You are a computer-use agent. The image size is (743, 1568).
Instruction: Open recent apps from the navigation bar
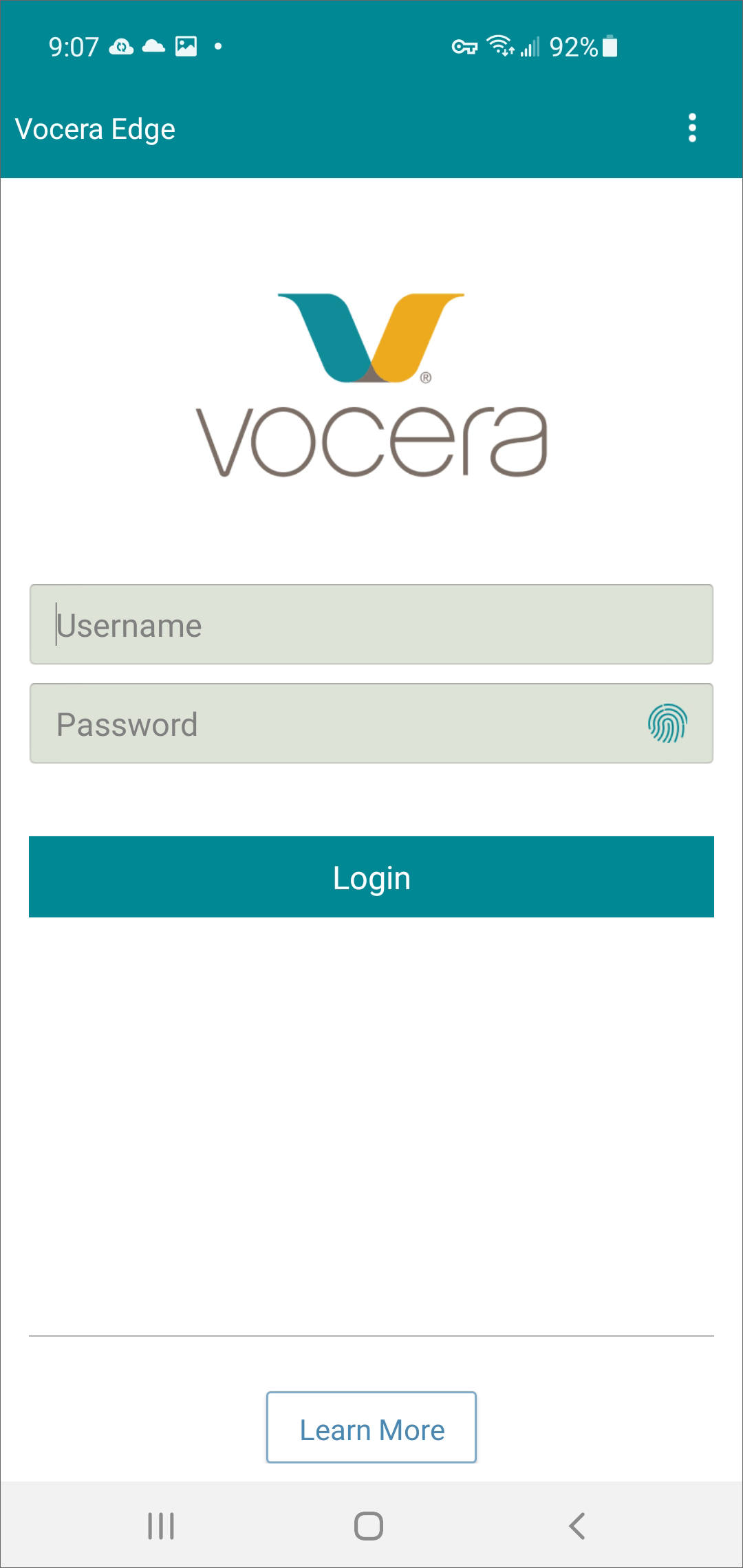tap(161, 1525)
